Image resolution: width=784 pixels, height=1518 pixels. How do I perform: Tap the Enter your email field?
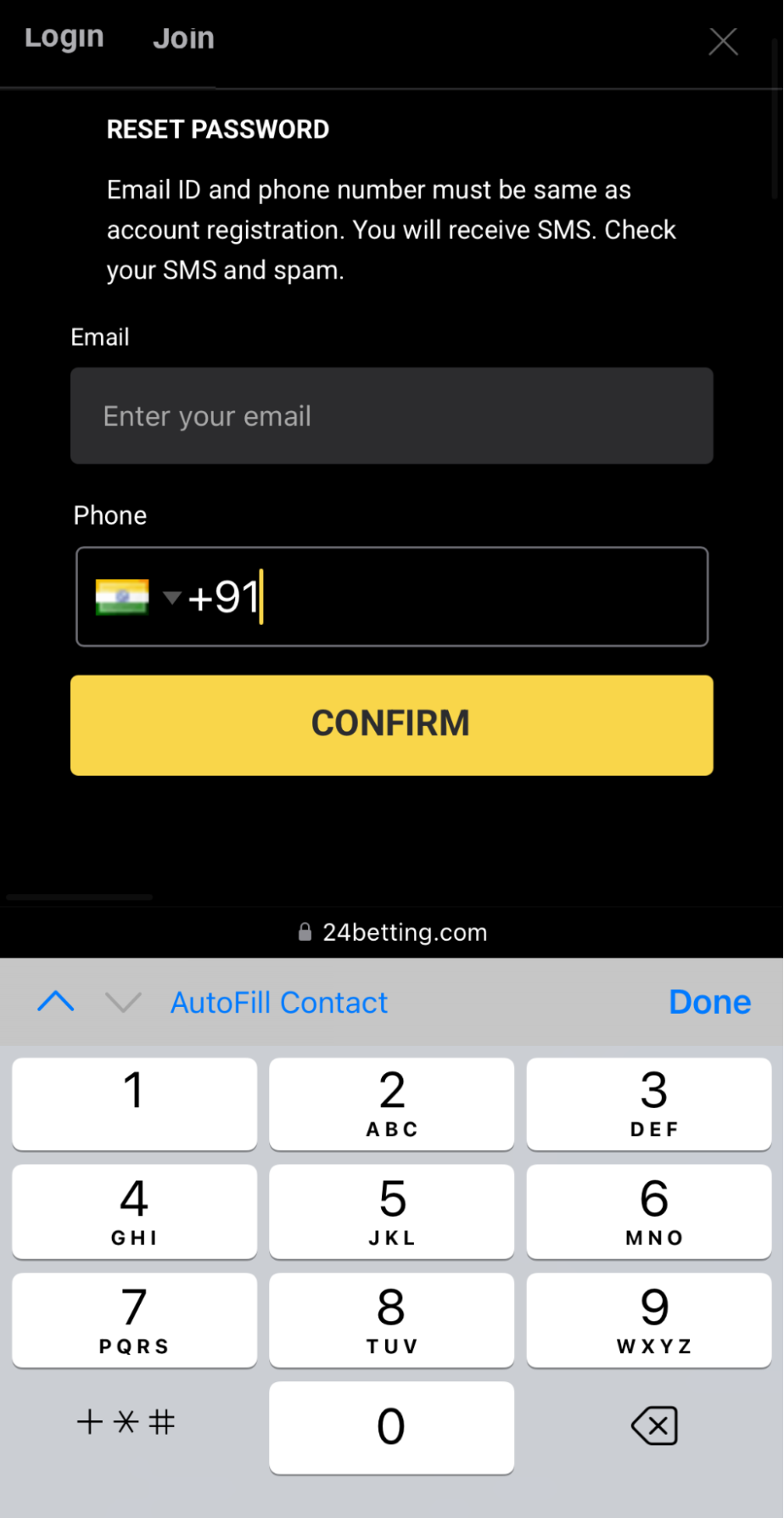coord(391,416)
